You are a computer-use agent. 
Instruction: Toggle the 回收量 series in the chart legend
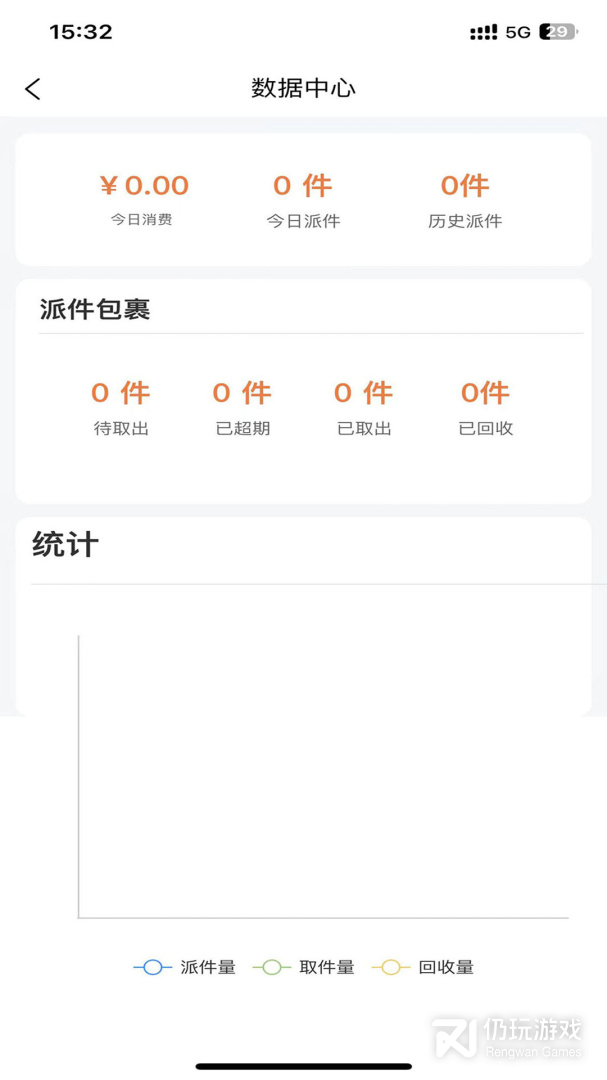[x=423, y=967]
